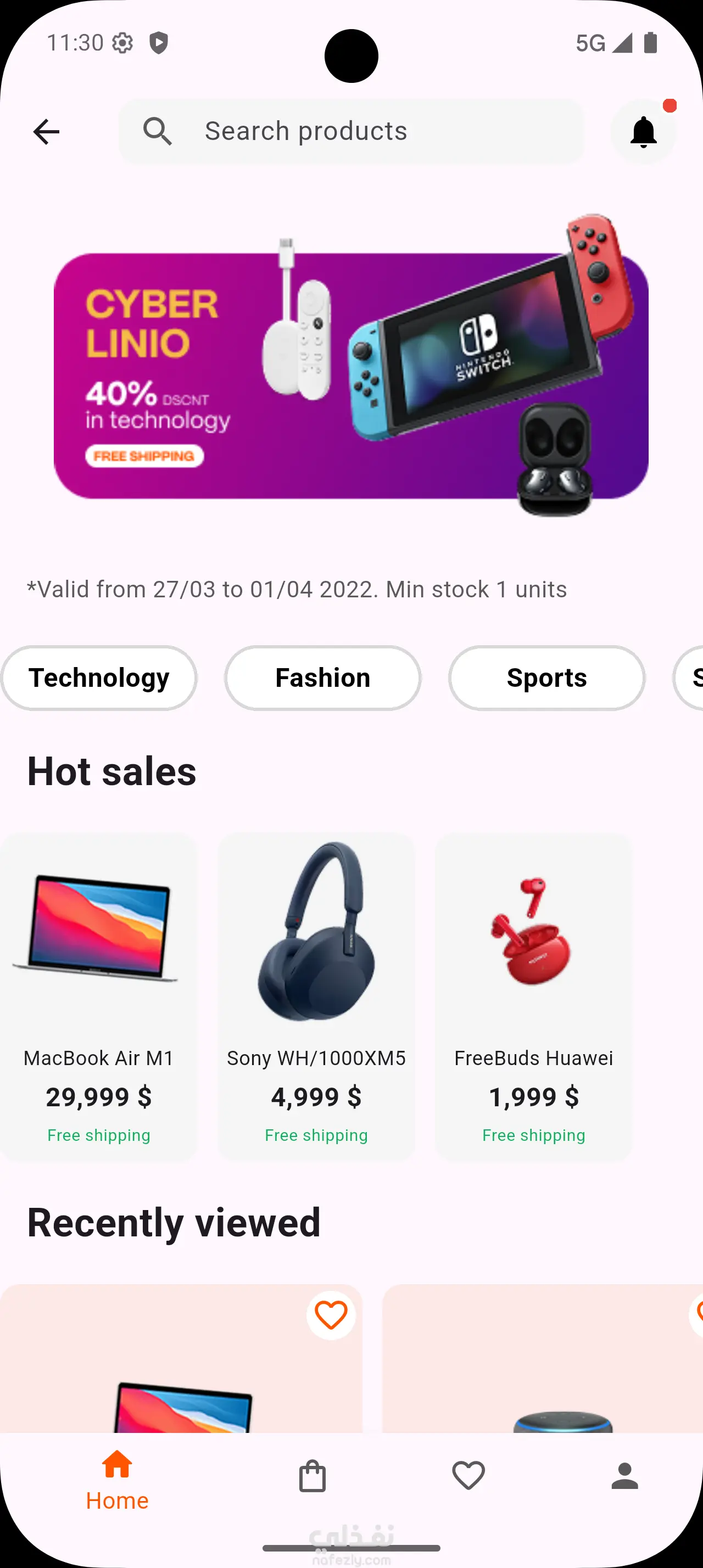Go back with the arrow icon
This screenshot has height=1568, width=703.
[x=46, y=131]
